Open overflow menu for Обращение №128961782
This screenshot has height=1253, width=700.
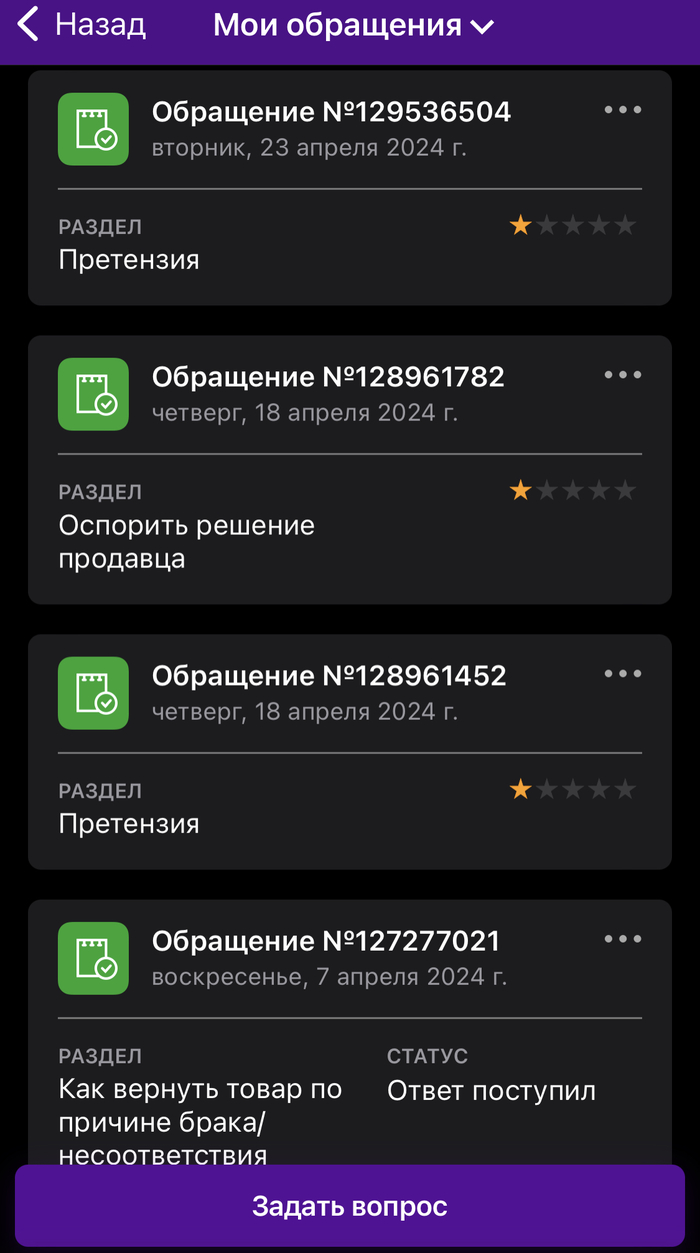click(x=622, y=375)
